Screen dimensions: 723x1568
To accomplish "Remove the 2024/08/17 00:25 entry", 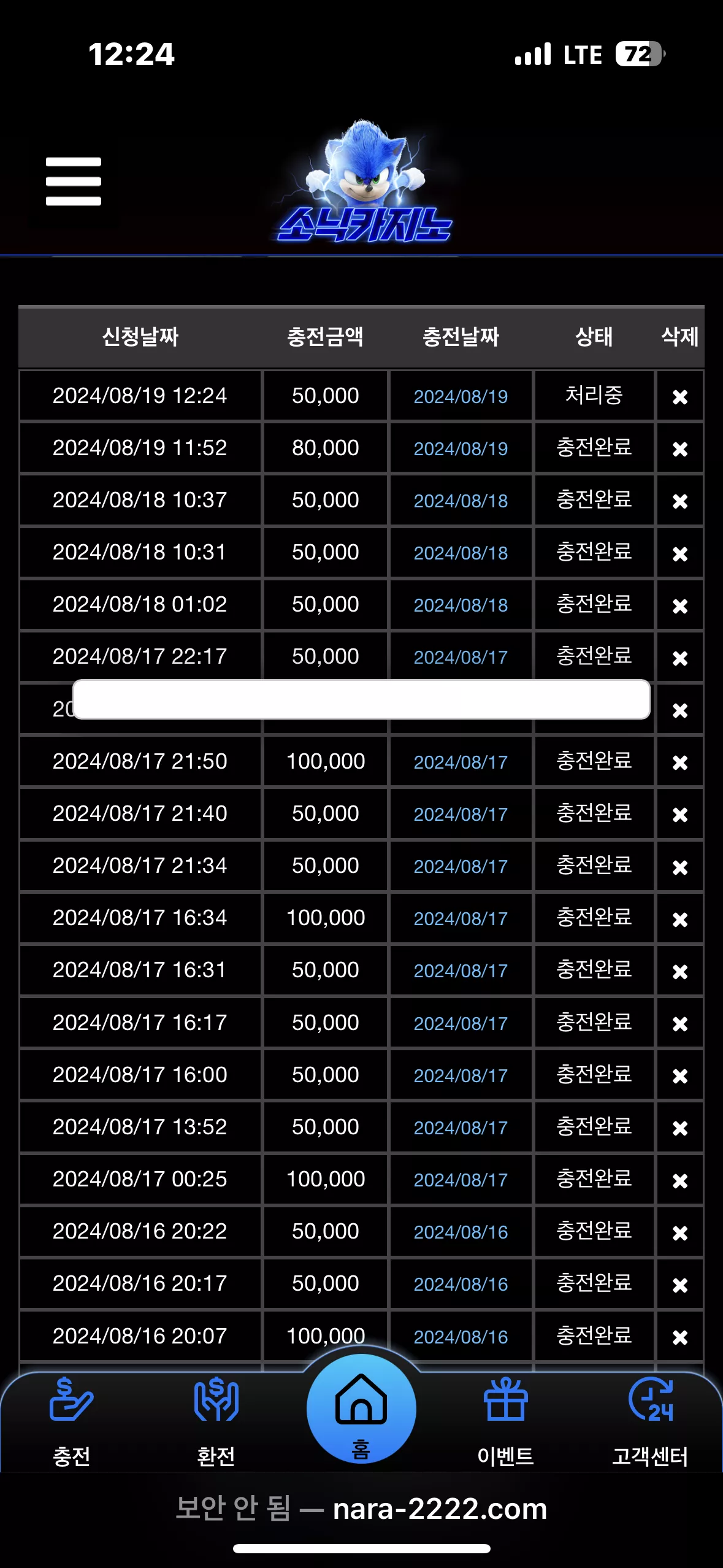I will point(679,1180).
